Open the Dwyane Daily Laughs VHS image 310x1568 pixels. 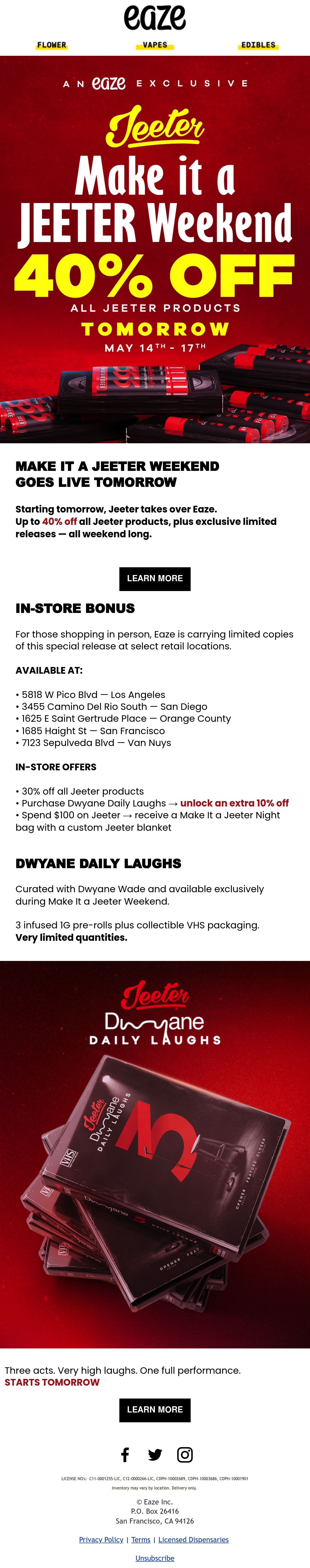[155, 1154]
